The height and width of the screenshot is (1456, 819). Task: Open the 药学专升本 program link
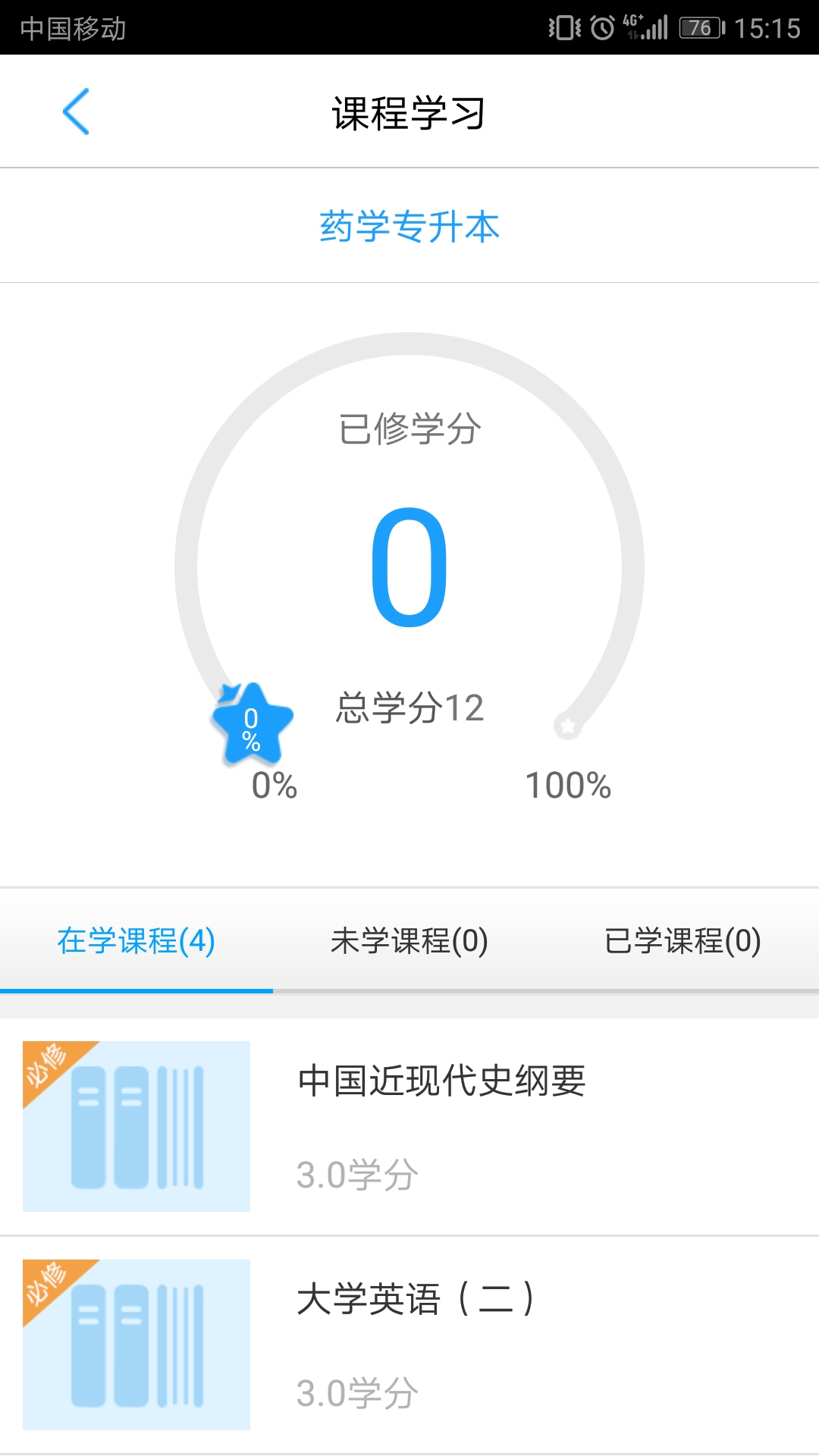409,225
